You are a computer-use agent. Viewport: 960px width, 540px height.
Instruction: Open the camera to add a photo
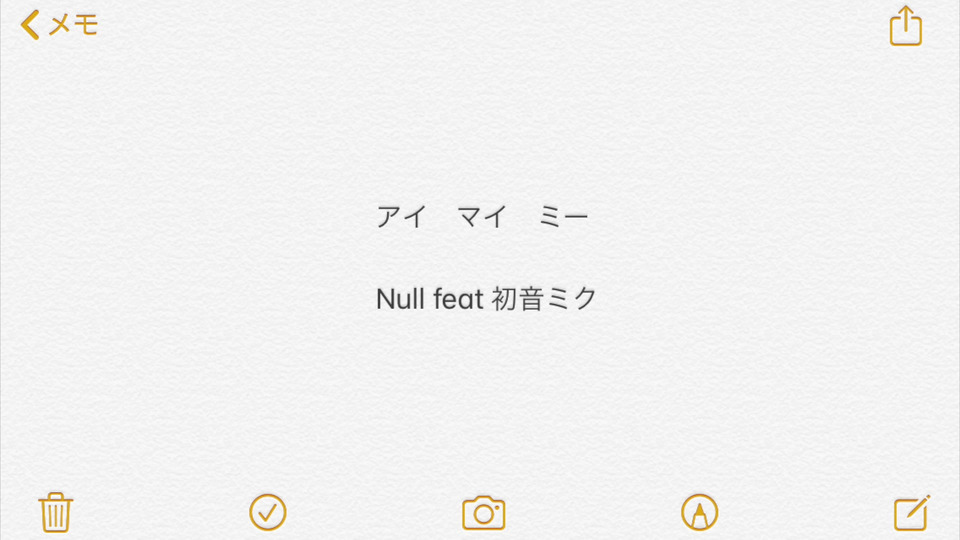(483, 513)
